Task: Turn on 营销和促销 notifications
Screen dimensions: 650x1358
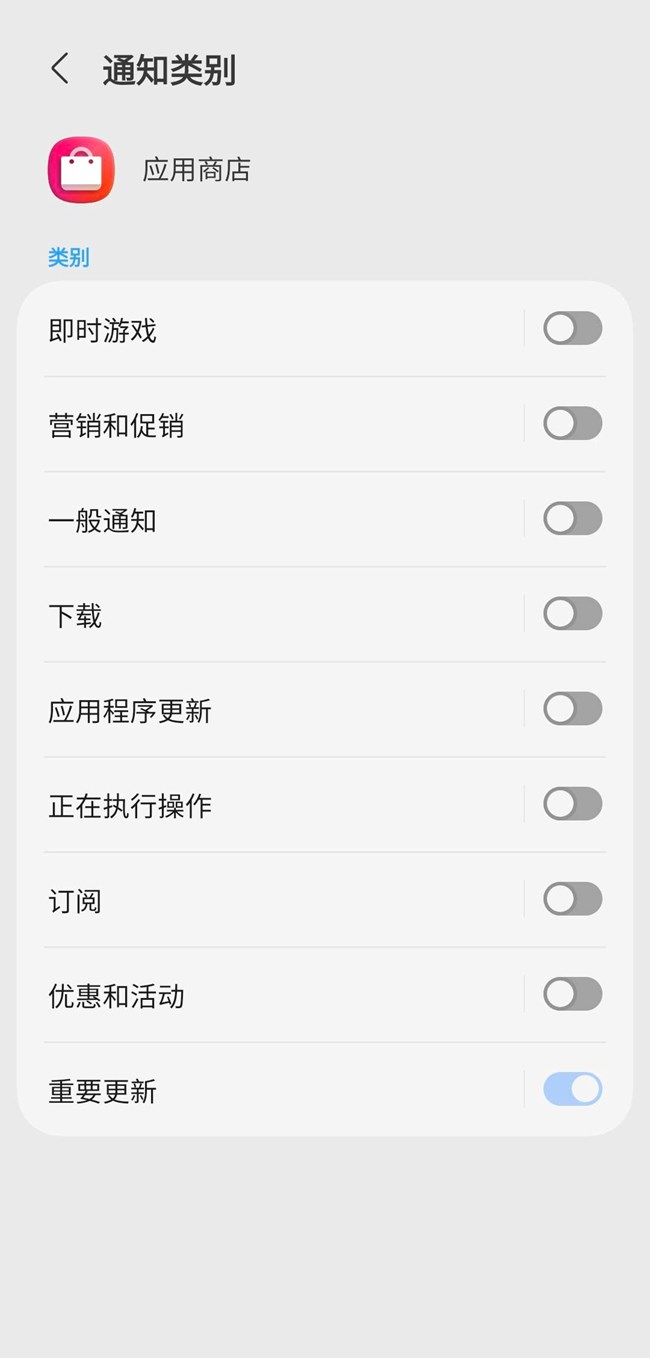Action: 572,424
